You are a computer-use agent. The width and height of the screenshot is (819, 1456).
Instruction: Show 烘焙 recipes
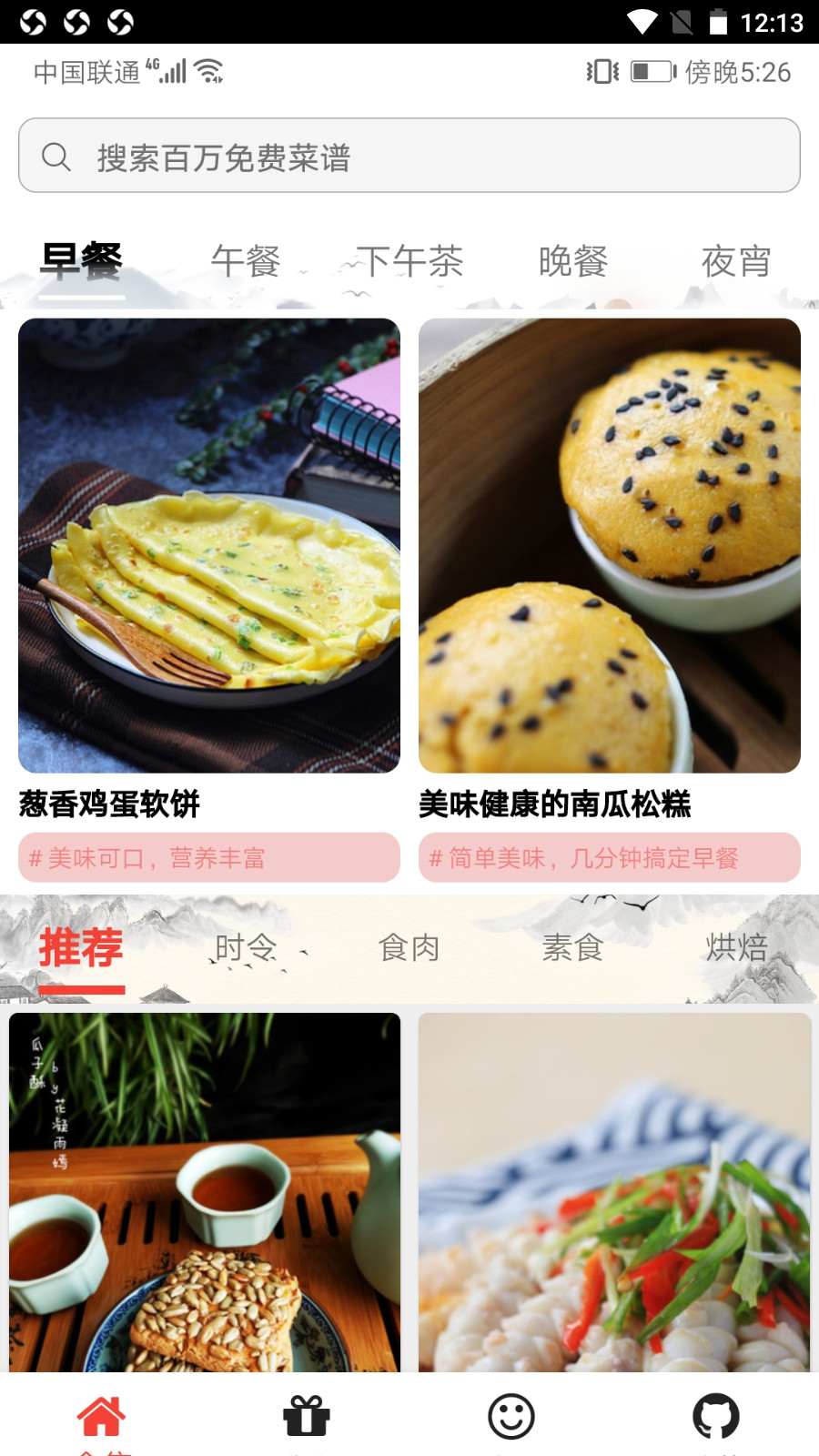(x=736, y=948)
